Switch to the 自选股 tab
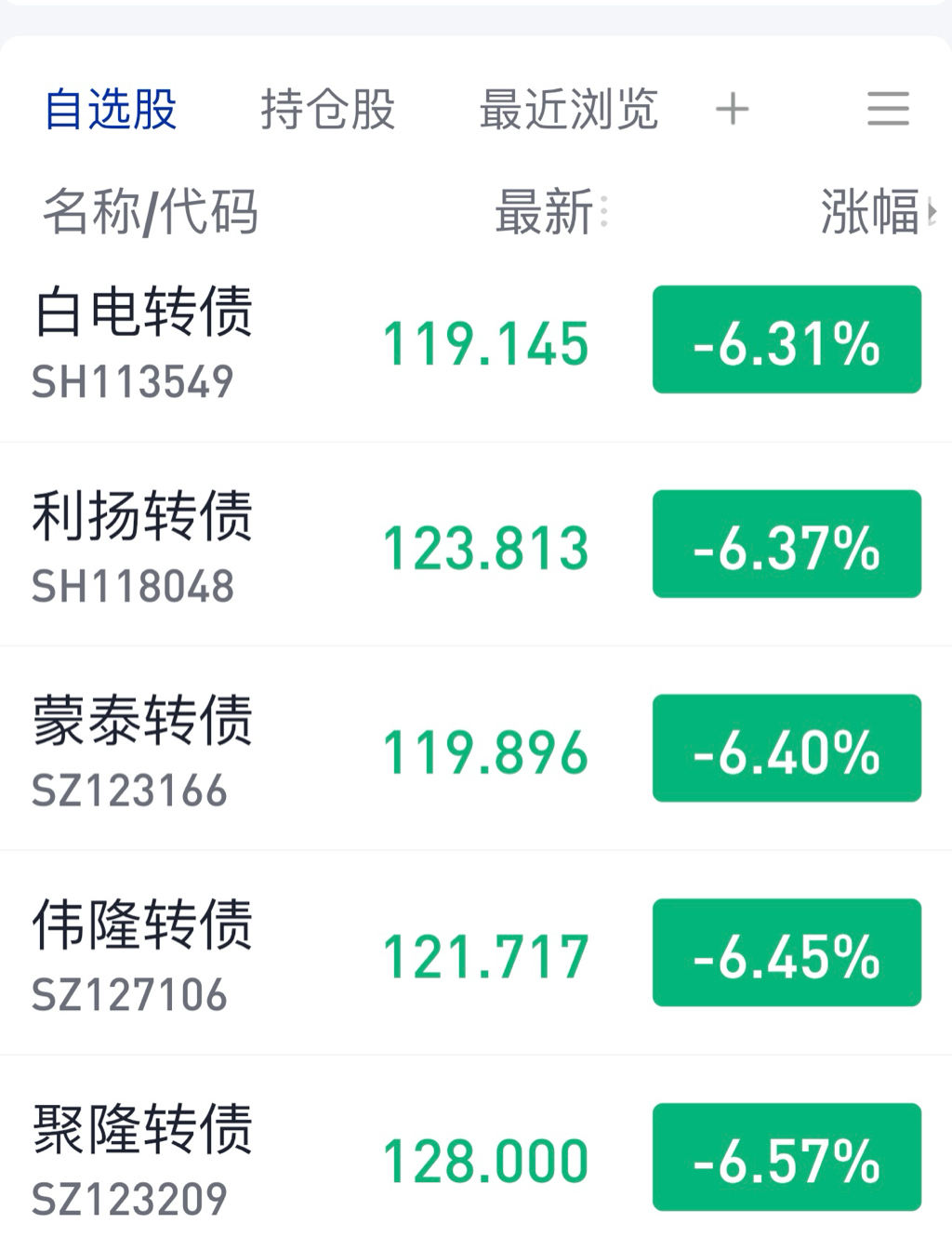This screenshot has width=952, height=1250. (x=111, y=110)
